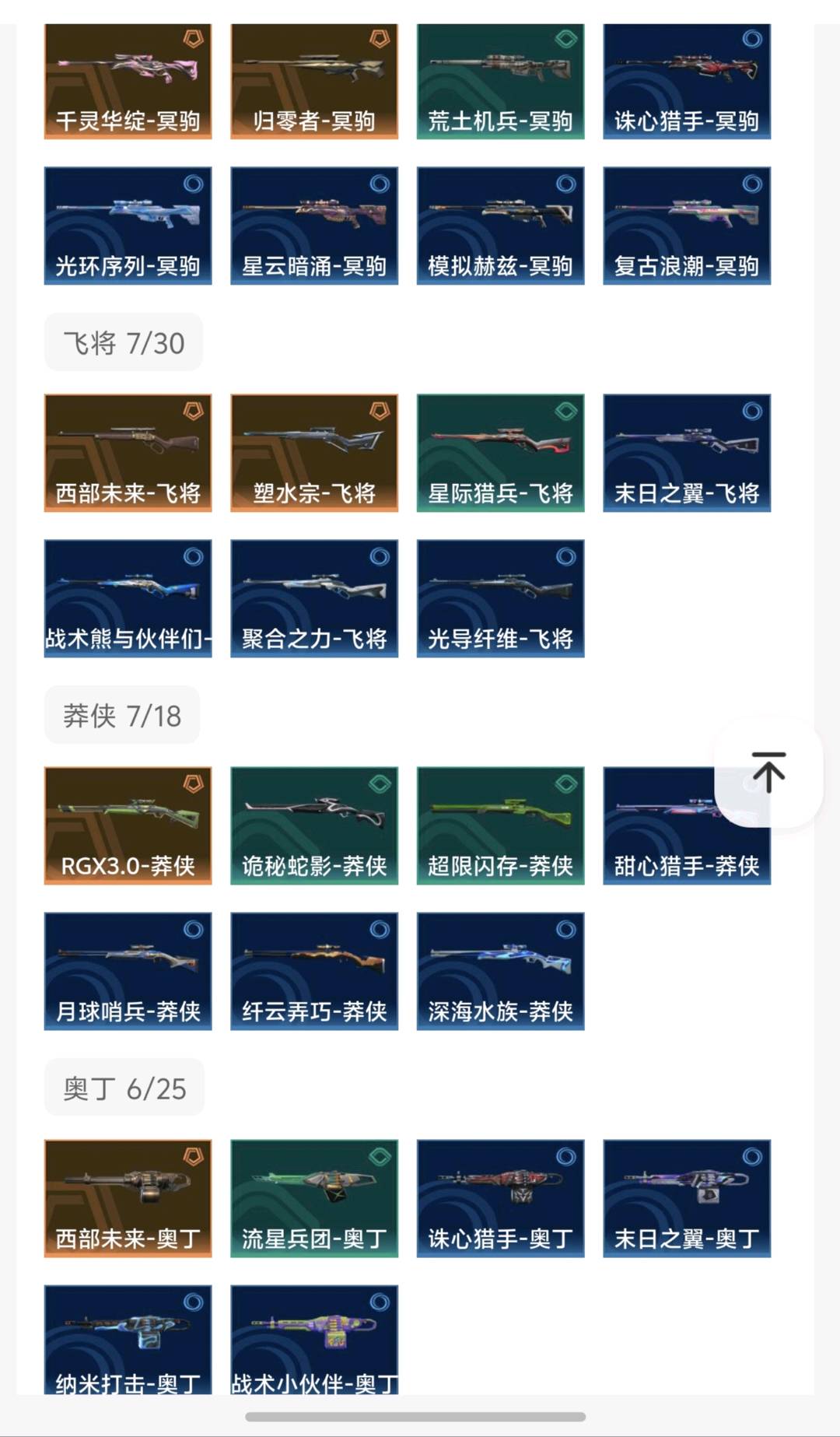
Task: Select the 超限闪存-莽侠 skin card
Action: [500, 825]
